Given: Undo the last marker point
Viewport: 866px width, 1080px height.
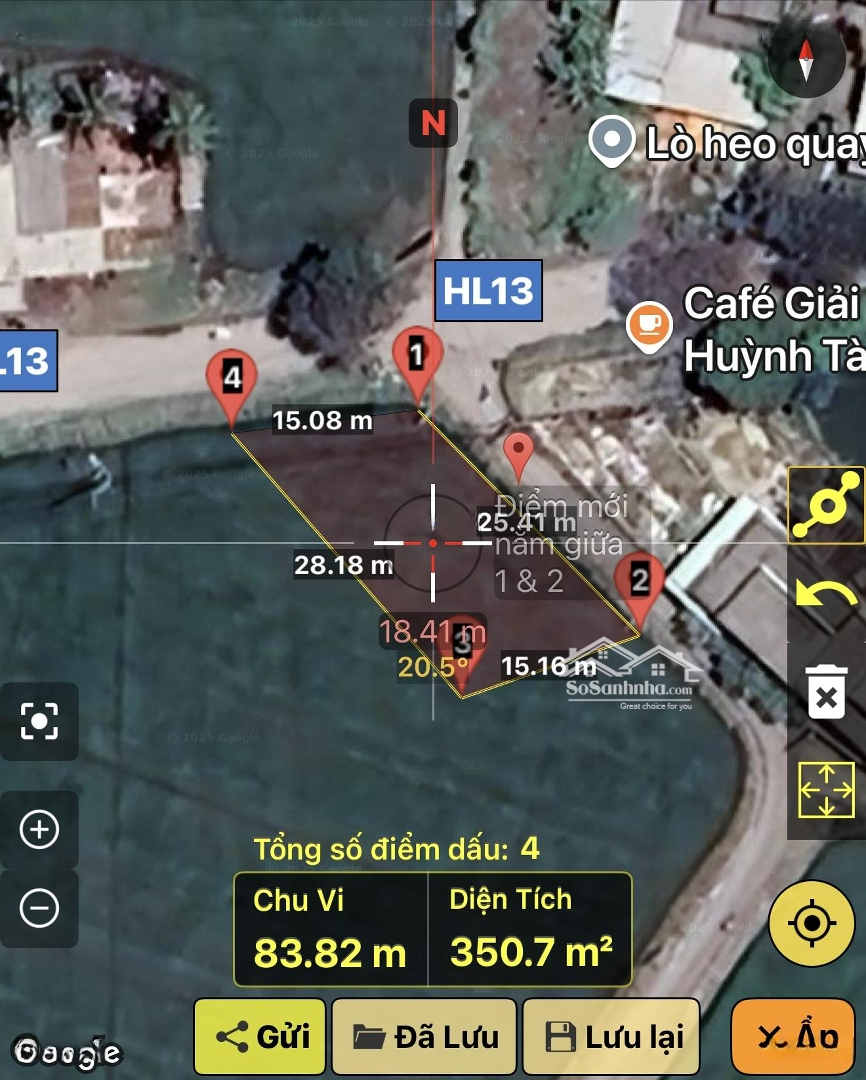Looking at the screenshot, I should 826,597.
